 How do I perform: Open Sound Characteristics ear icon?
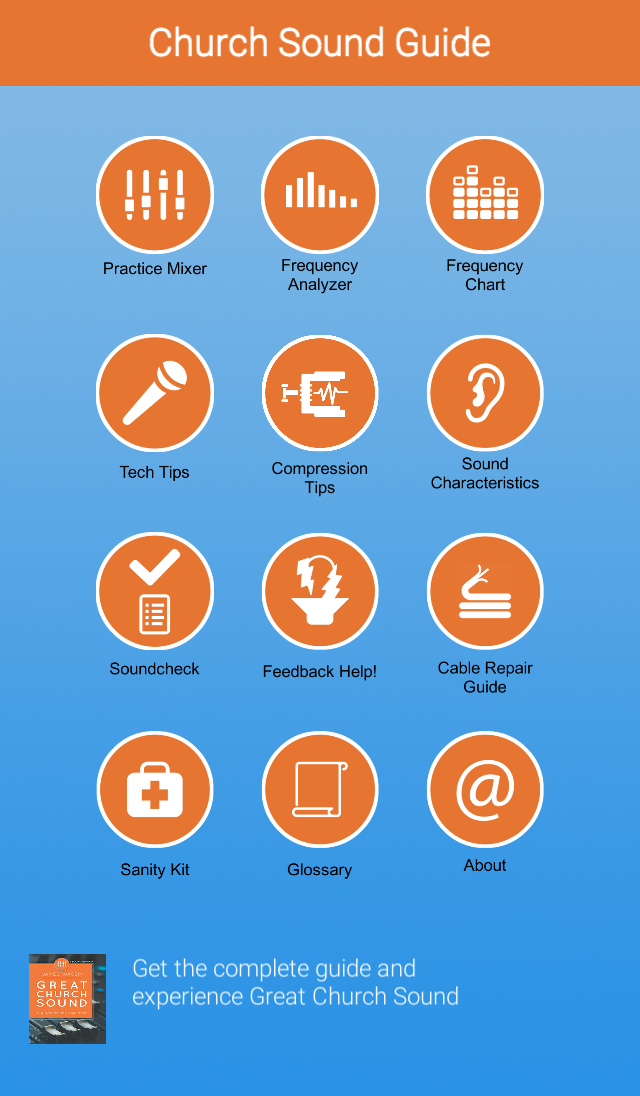point(485,393)
